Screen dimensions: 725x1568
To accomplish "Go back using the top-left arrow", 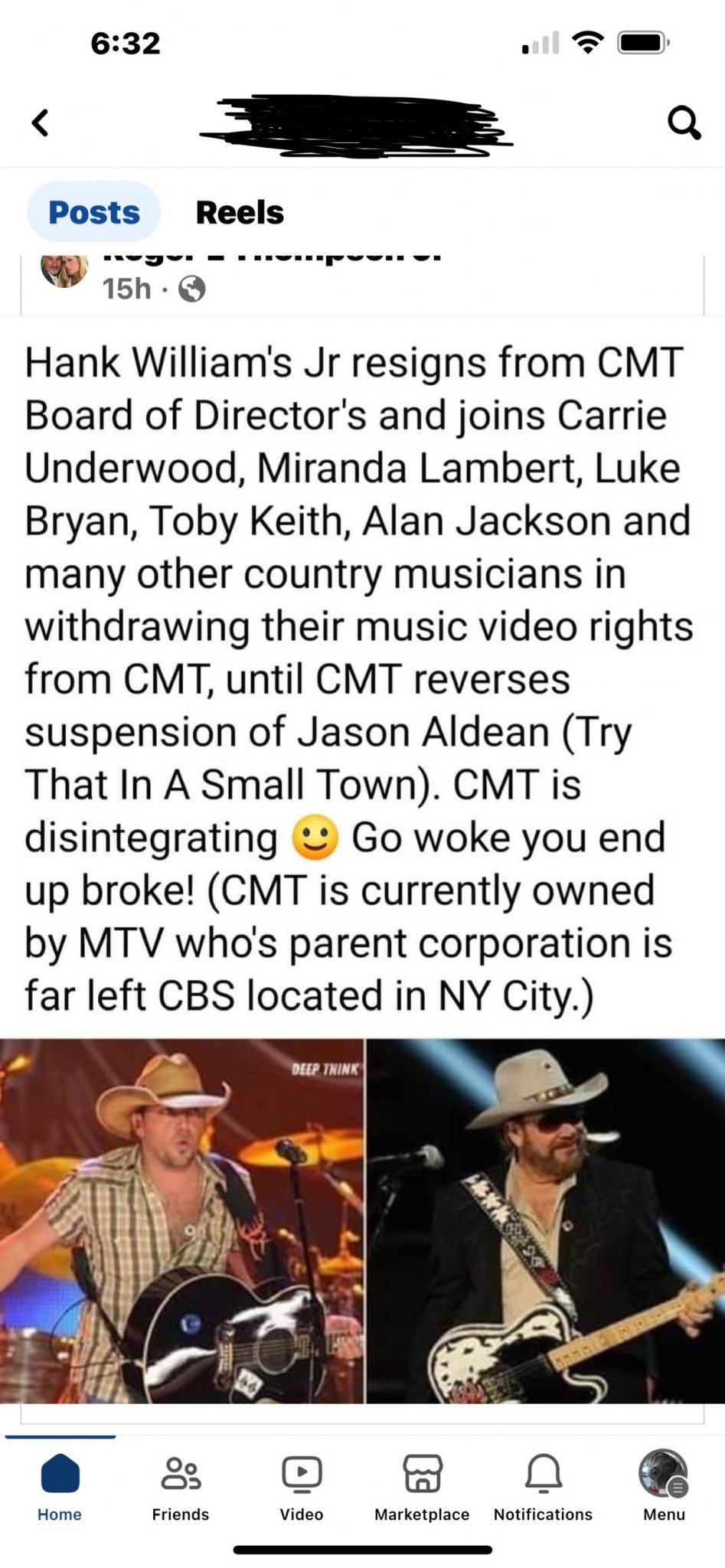I will (x=41, y=122).
